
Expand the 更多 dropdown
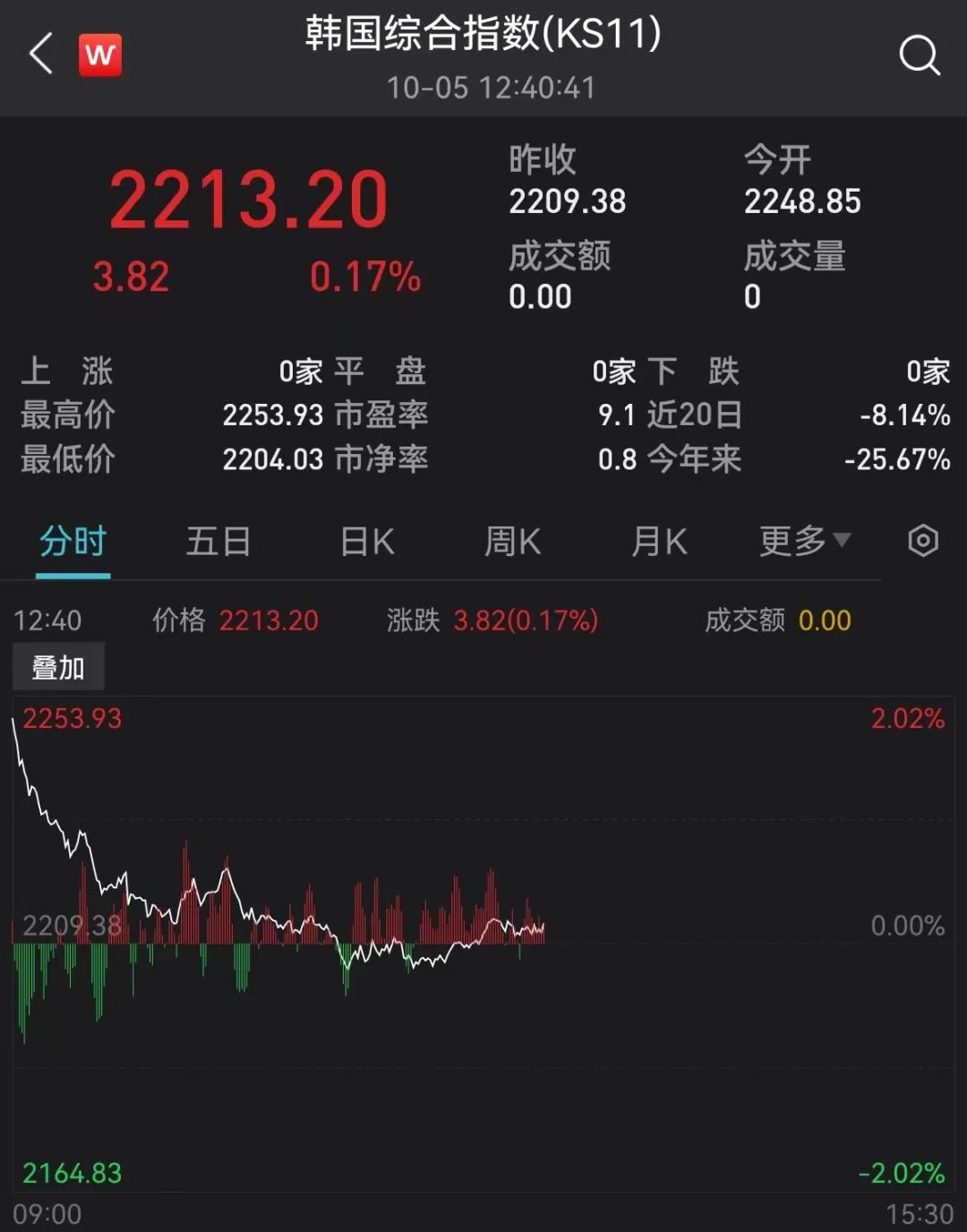[805, 541]
